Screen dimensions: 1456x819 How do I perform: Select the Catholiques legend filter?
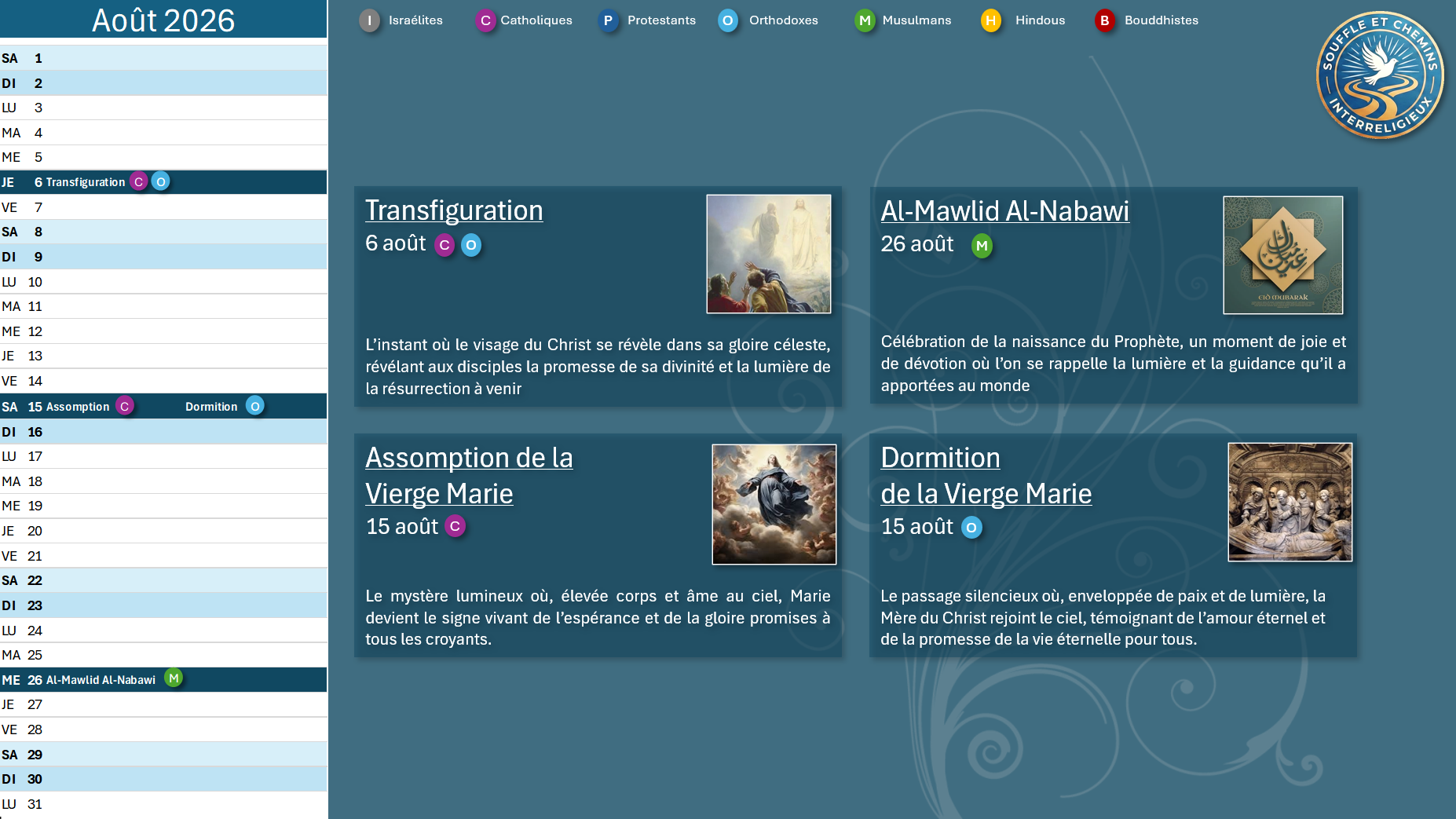[x=524, y=20]
